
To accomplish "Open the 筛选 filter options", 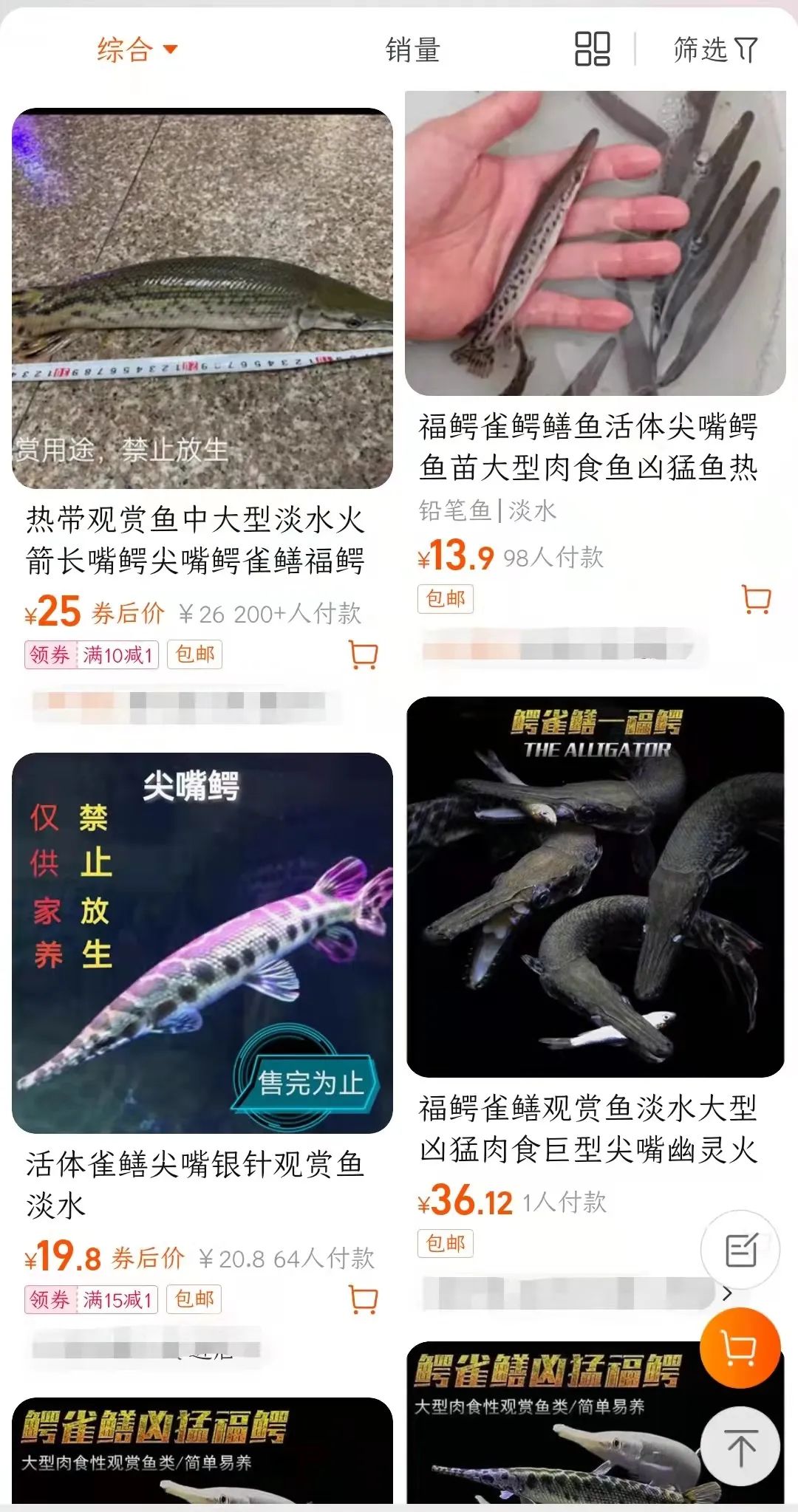I will [715, 50].
